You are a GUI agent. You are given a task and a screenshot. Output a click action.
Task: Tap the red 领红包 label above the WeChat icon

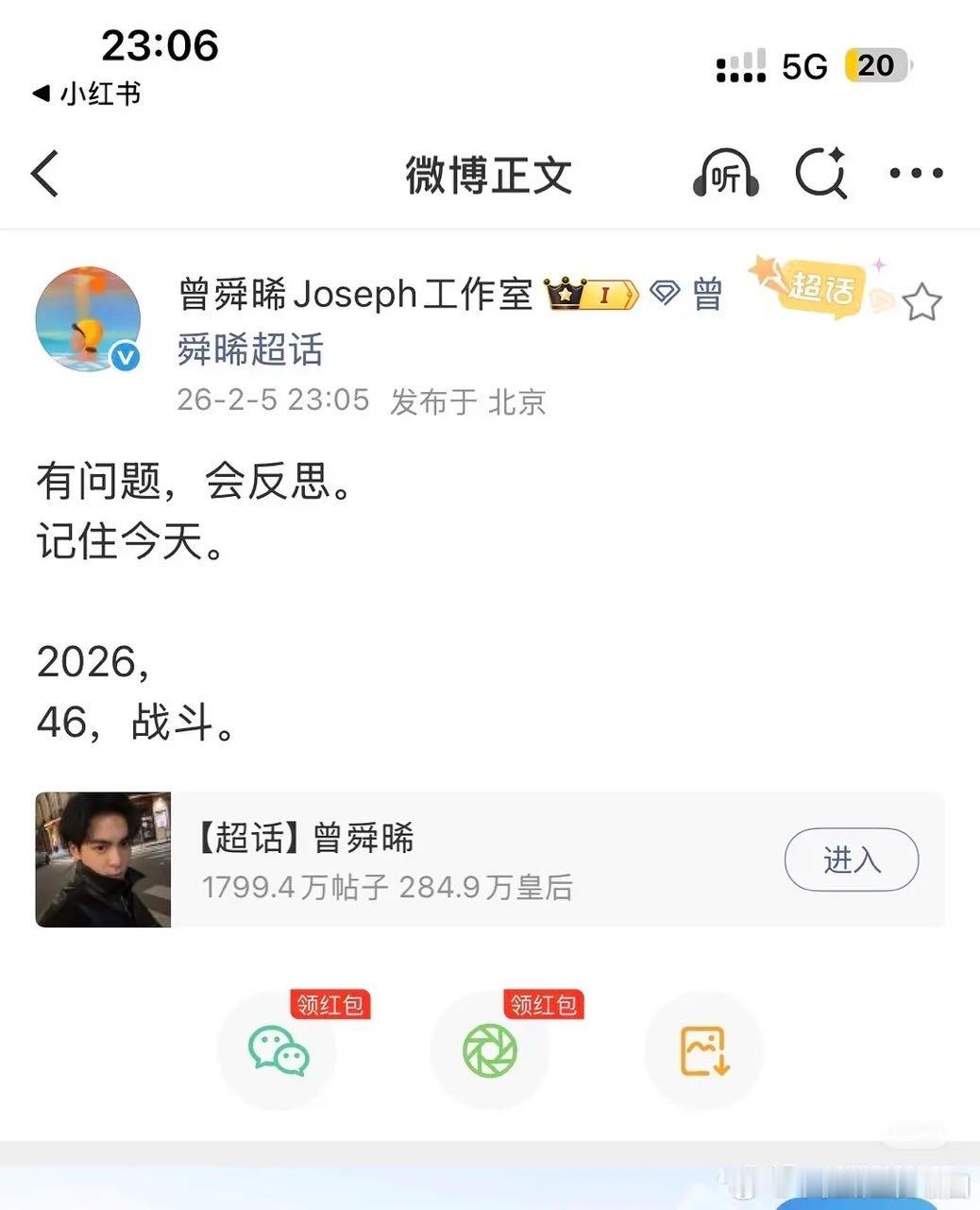tap(329, 1005)
